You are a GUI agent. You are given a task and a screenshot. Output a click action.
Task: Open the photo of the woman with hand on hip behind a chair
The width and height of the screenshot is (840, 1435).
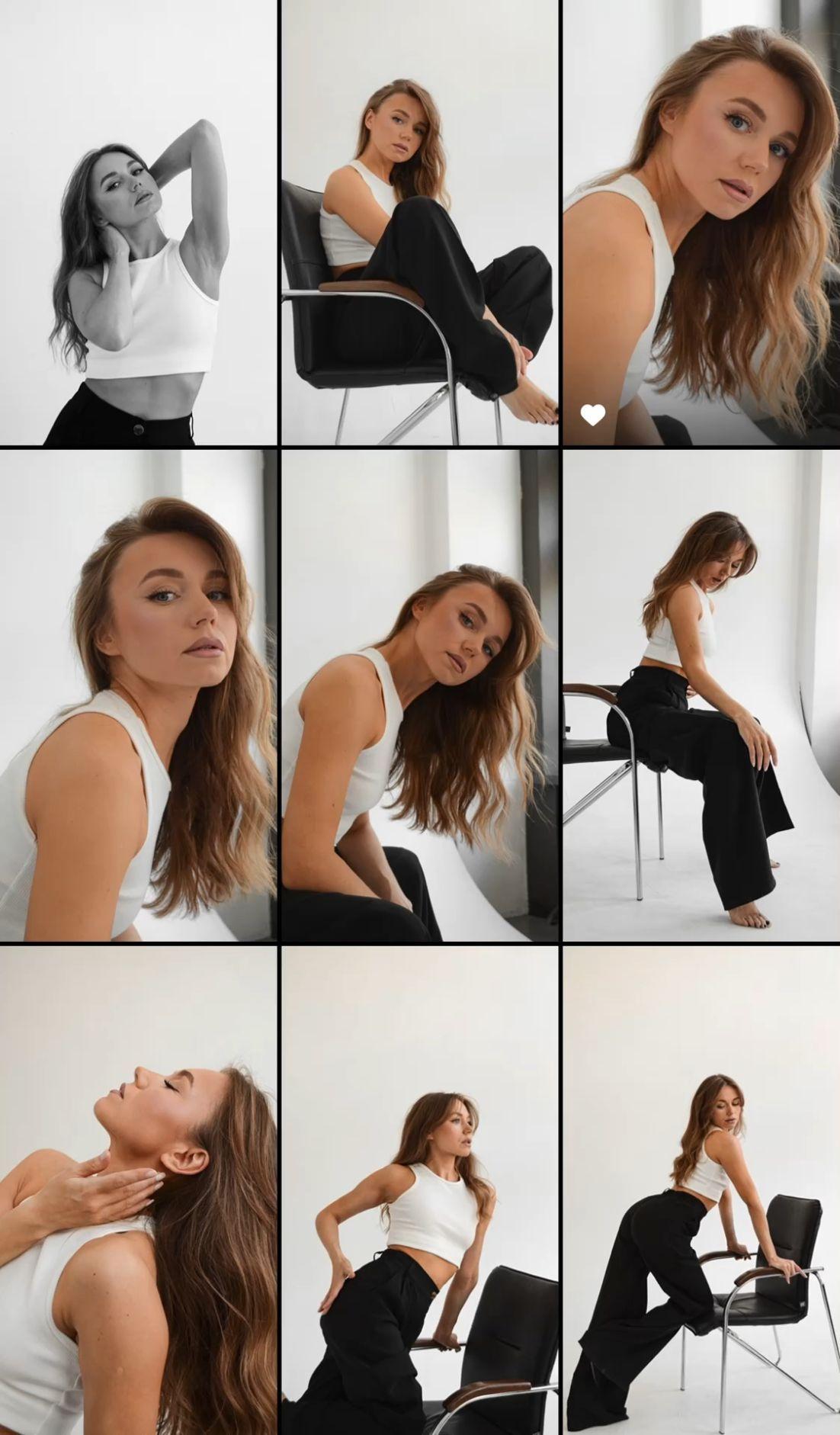pos(420,1189)
